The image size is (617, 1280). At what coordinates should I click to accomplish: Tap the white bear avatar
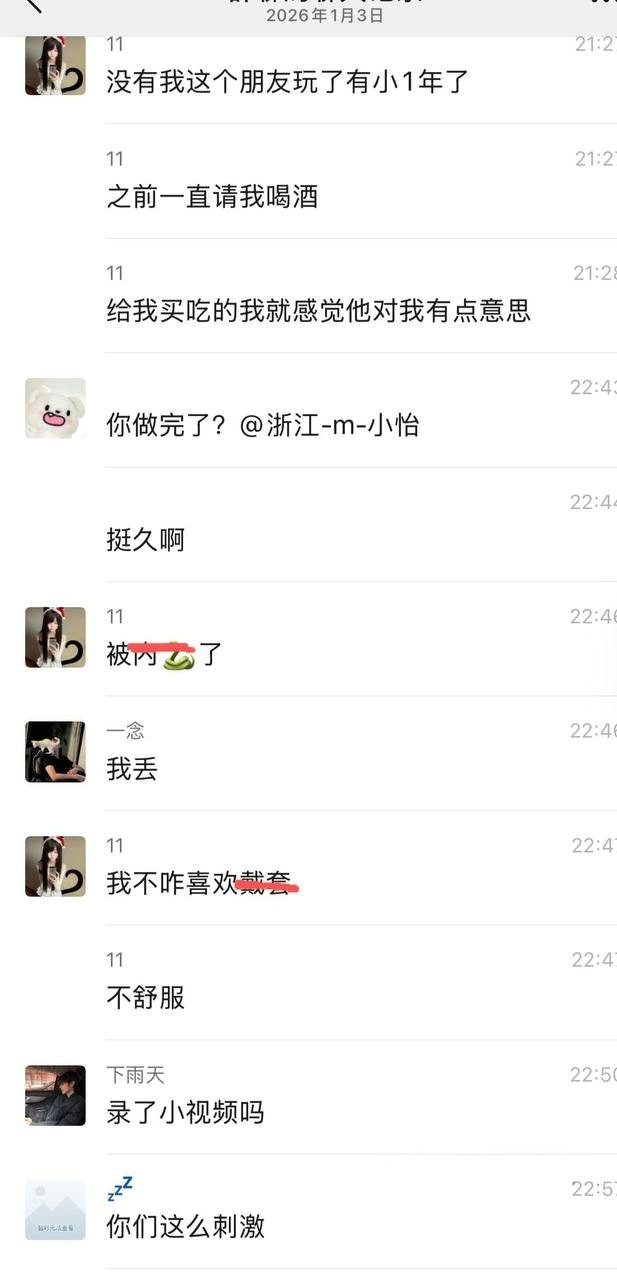pyautogui.click(x=55, y=408)
